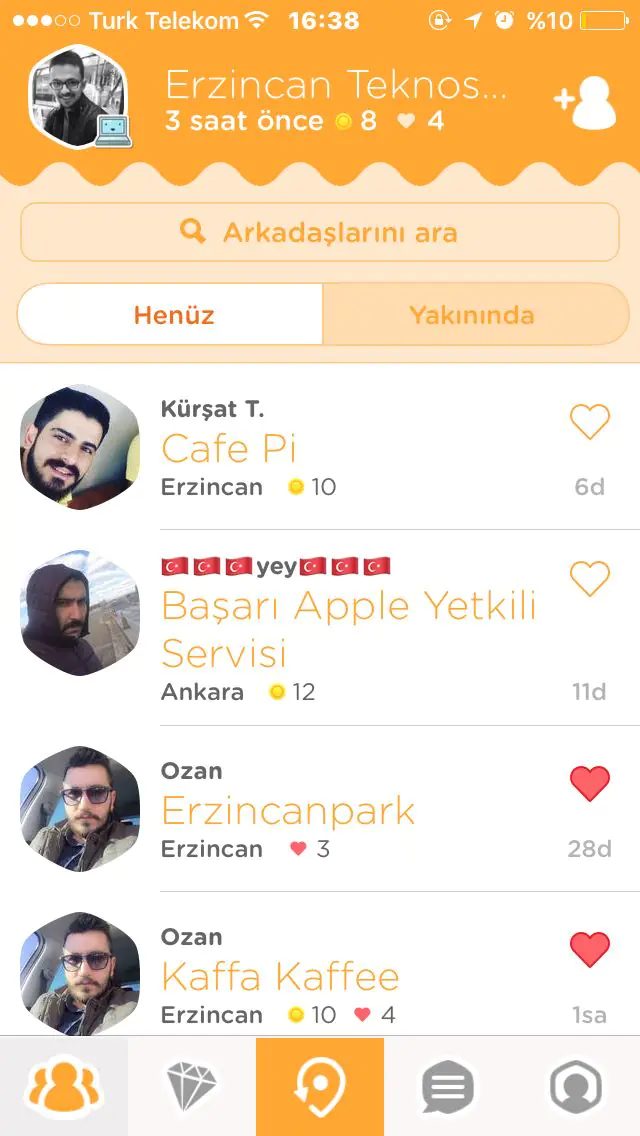The width and height of the screenshot is (640, 1136).
Task: Open the friends tab in bottom bar
Action: click(64, 1087)
